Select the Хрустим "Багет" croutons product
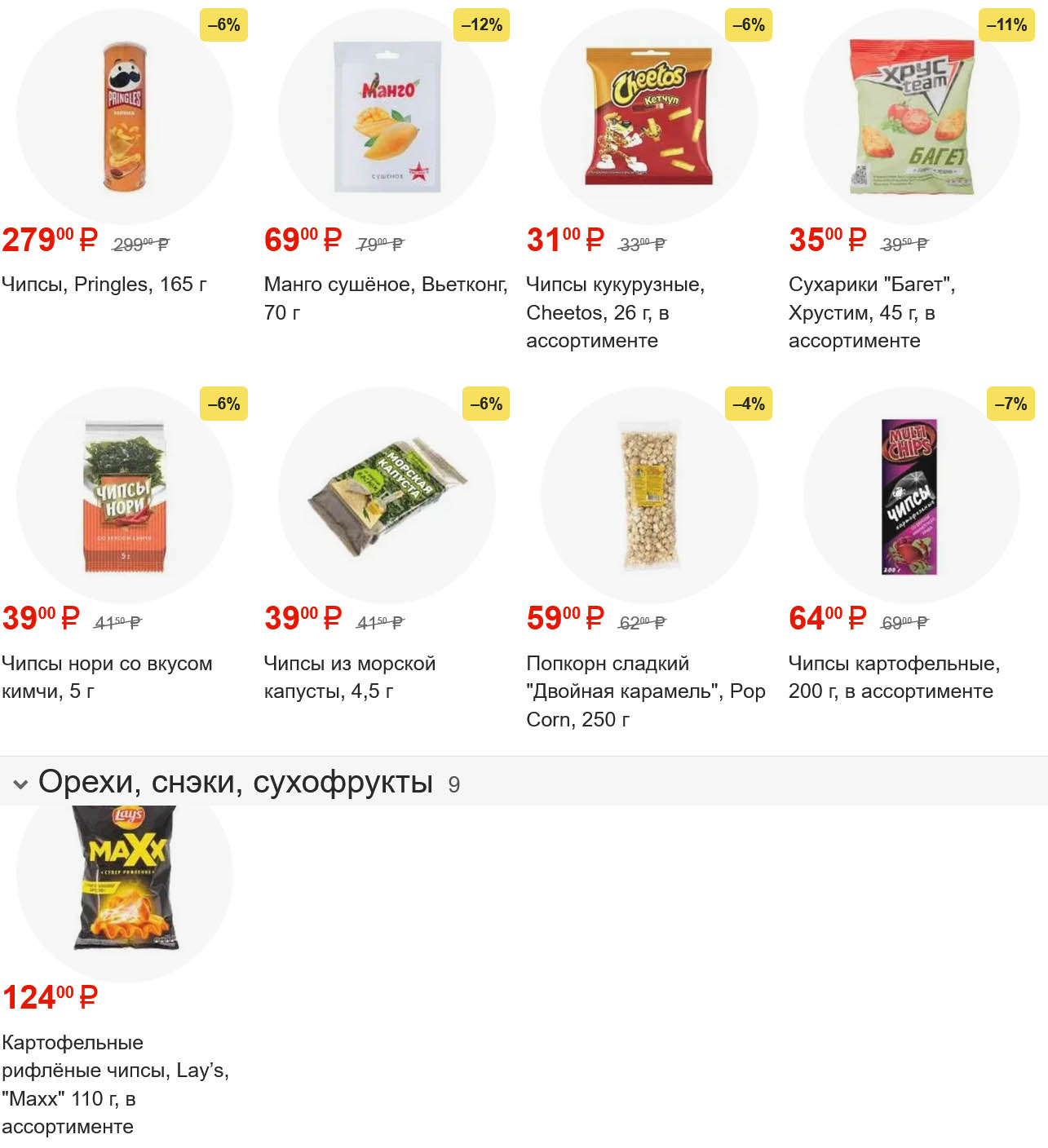 (x=911, y=118)
